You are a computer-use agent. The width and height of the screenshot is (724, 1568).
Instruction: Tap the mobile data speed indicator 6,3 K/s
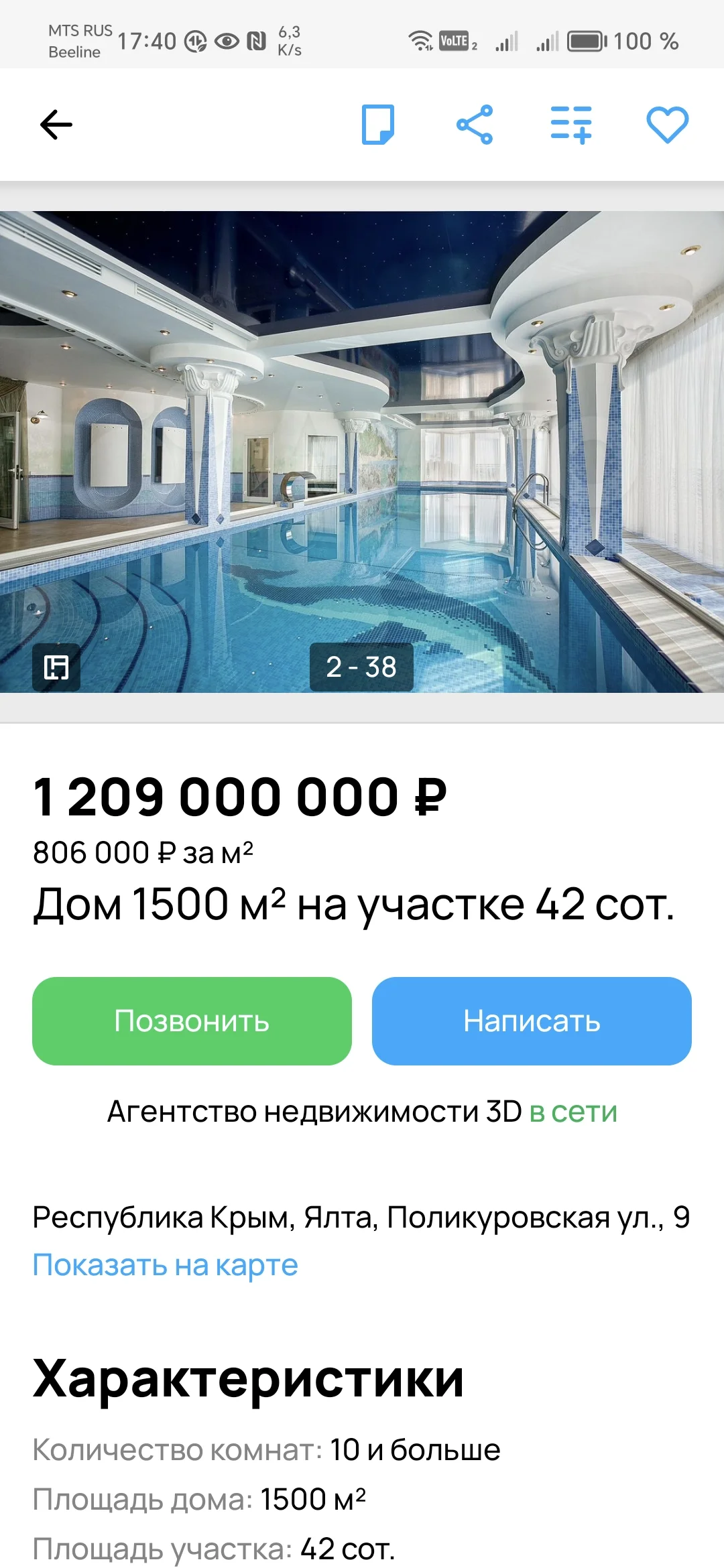coord(288,42)
